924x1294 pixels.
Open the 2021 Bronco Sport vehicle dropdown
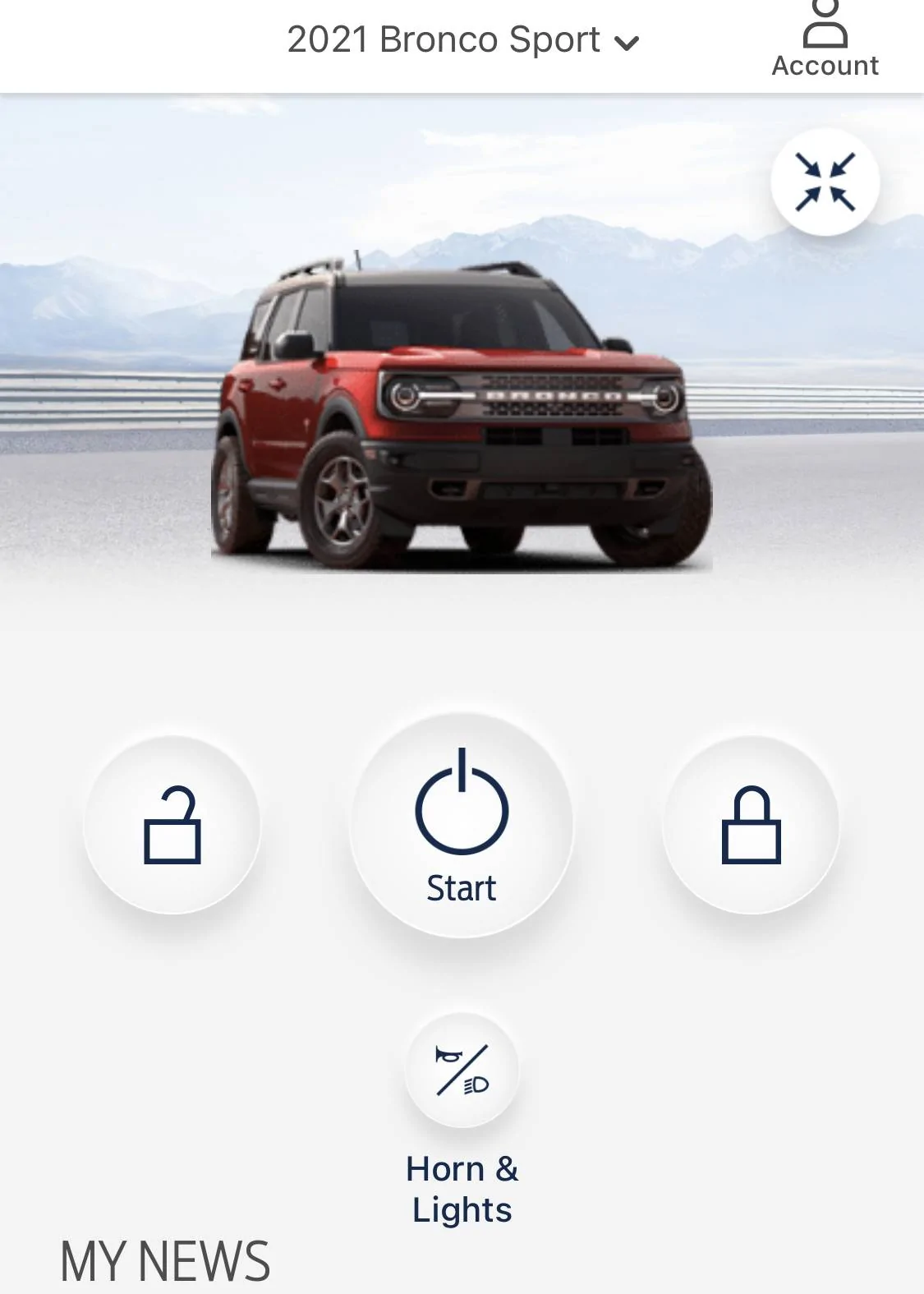462,40
